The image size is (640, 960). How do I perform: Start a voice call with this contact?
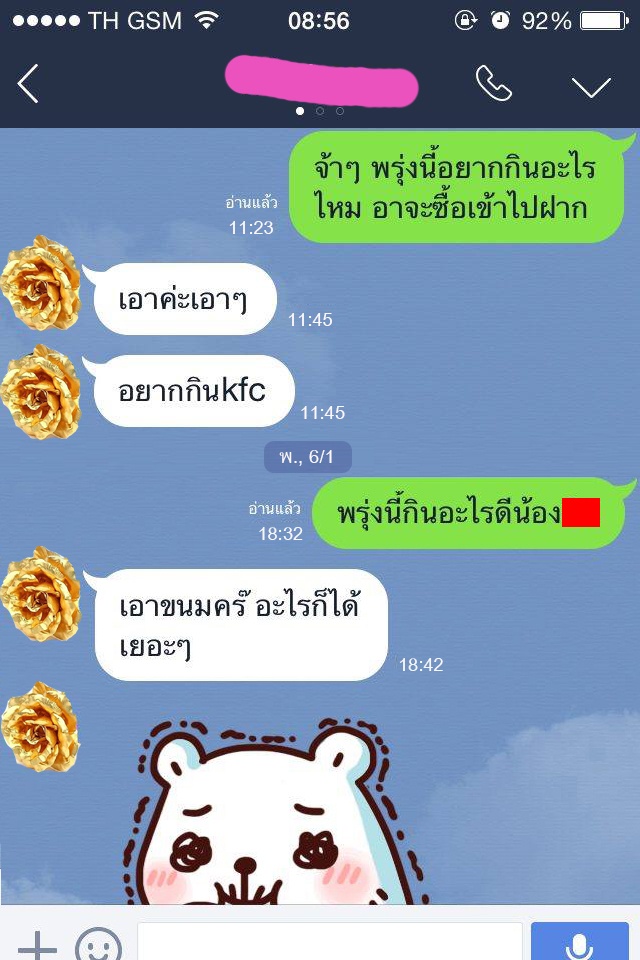click(x=493, y=84)
